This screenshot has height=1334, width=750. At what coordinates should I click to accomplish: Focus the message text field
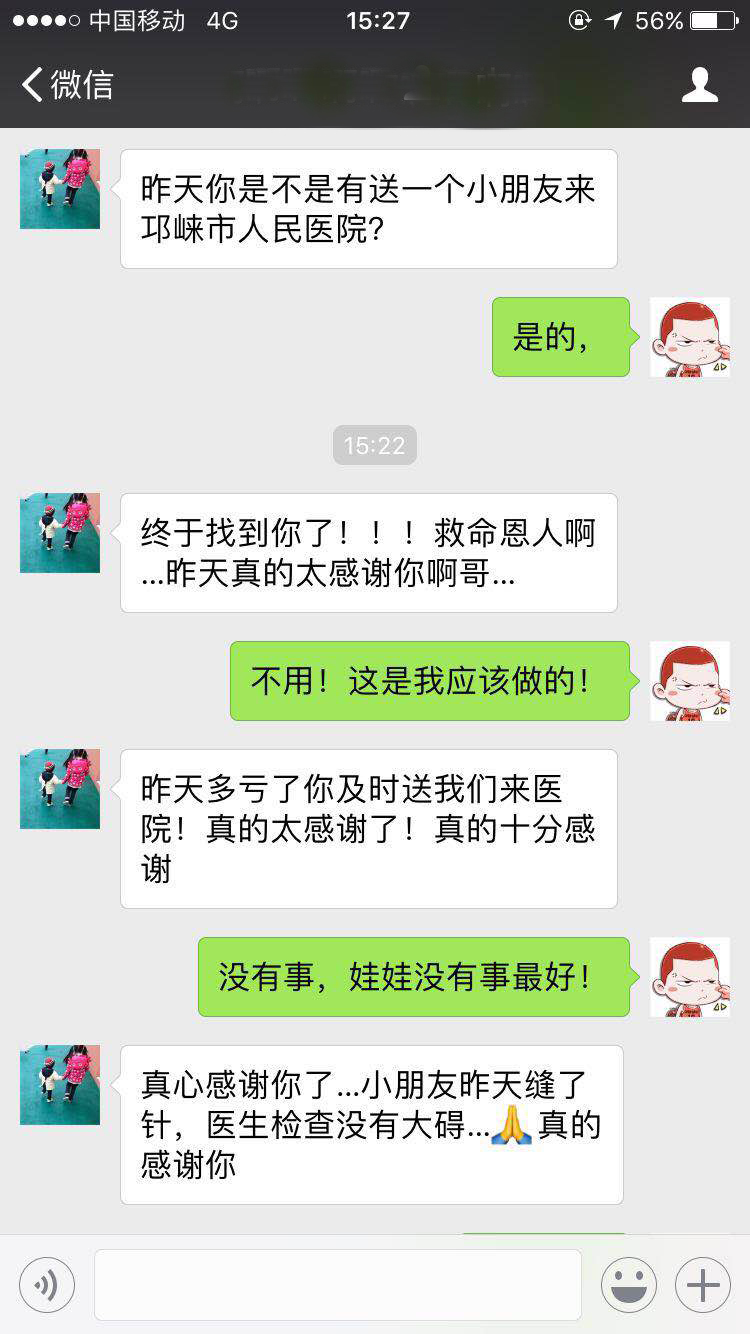[338, 1284]
